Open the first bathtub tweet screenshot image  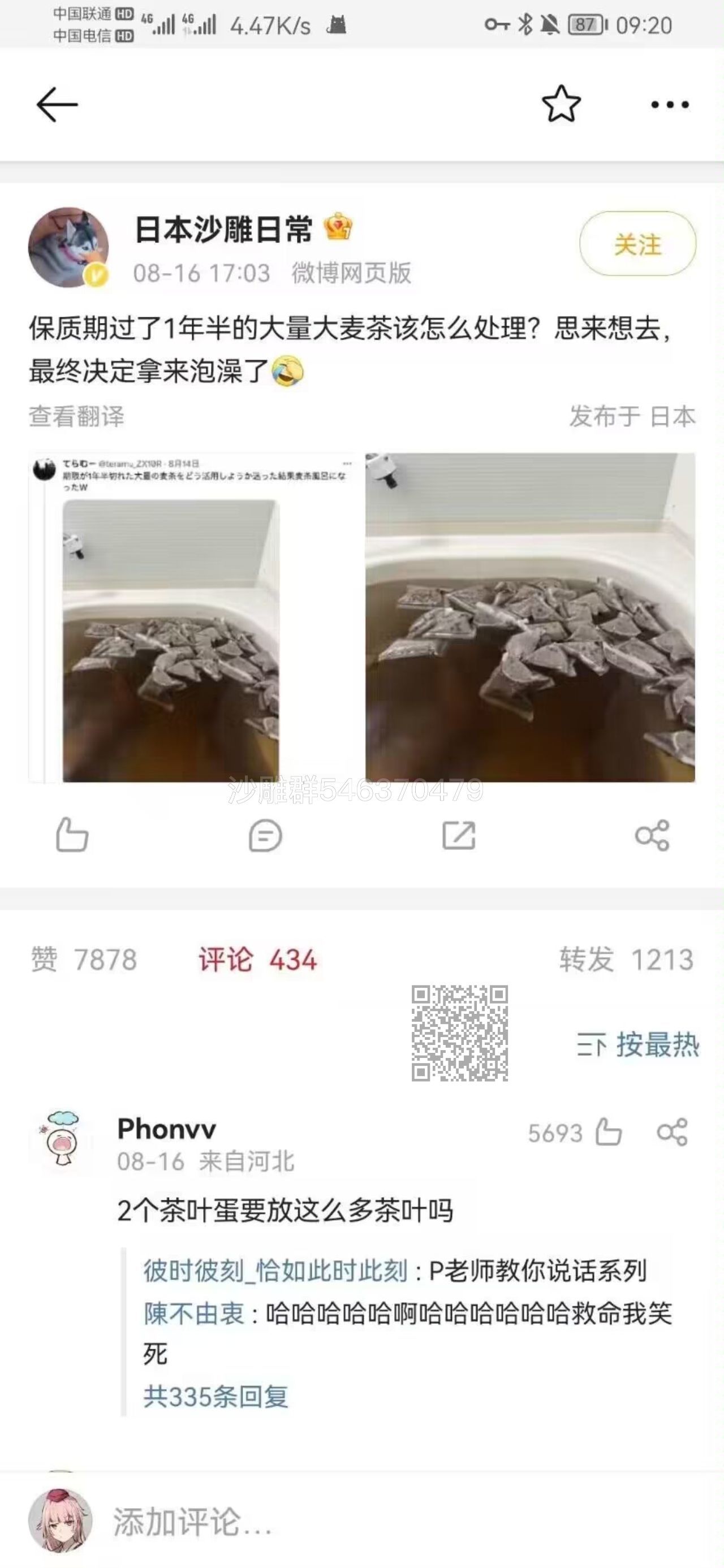(x=191, y=617)
